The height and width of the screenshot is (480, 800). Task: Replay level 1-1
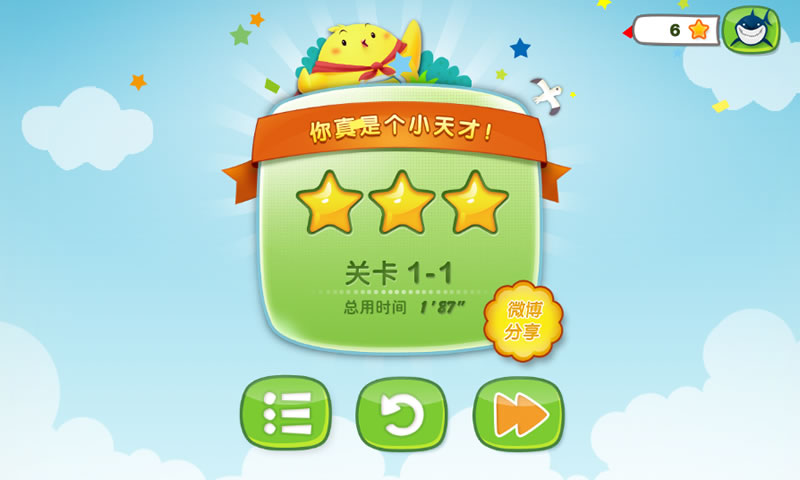pyautogui.click(x=401, y=414)
